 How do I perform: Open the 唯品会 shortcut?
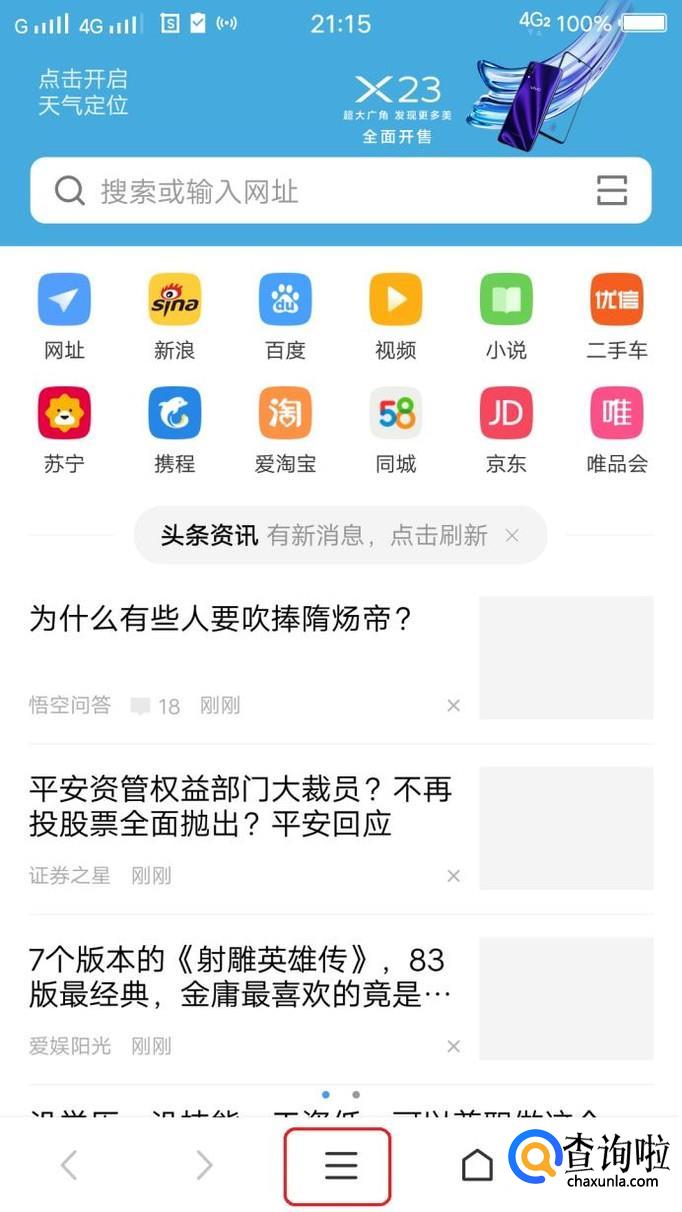click(x=617, y=430)
